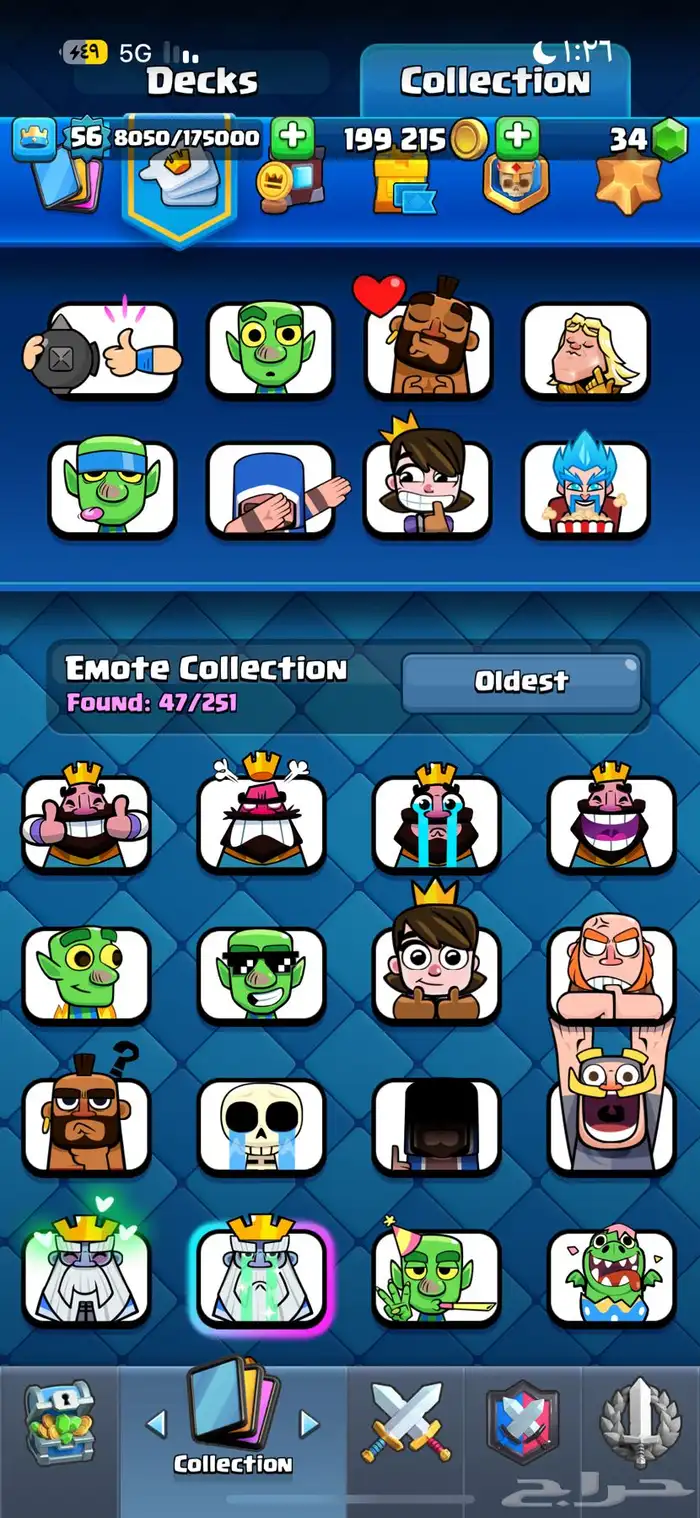This screenshot has height=1518, width=700.
Task: Select the crying skeleton emote
Action: [261, 1126]
